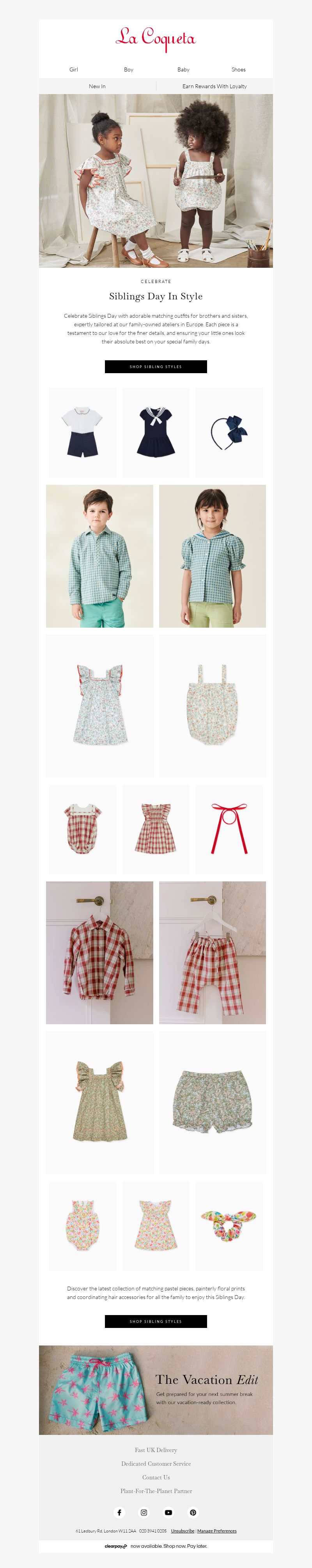The width and height of the screenshot is (312, 1568).
Task: Open the Shoes category
Action: (x=238, y=69)
